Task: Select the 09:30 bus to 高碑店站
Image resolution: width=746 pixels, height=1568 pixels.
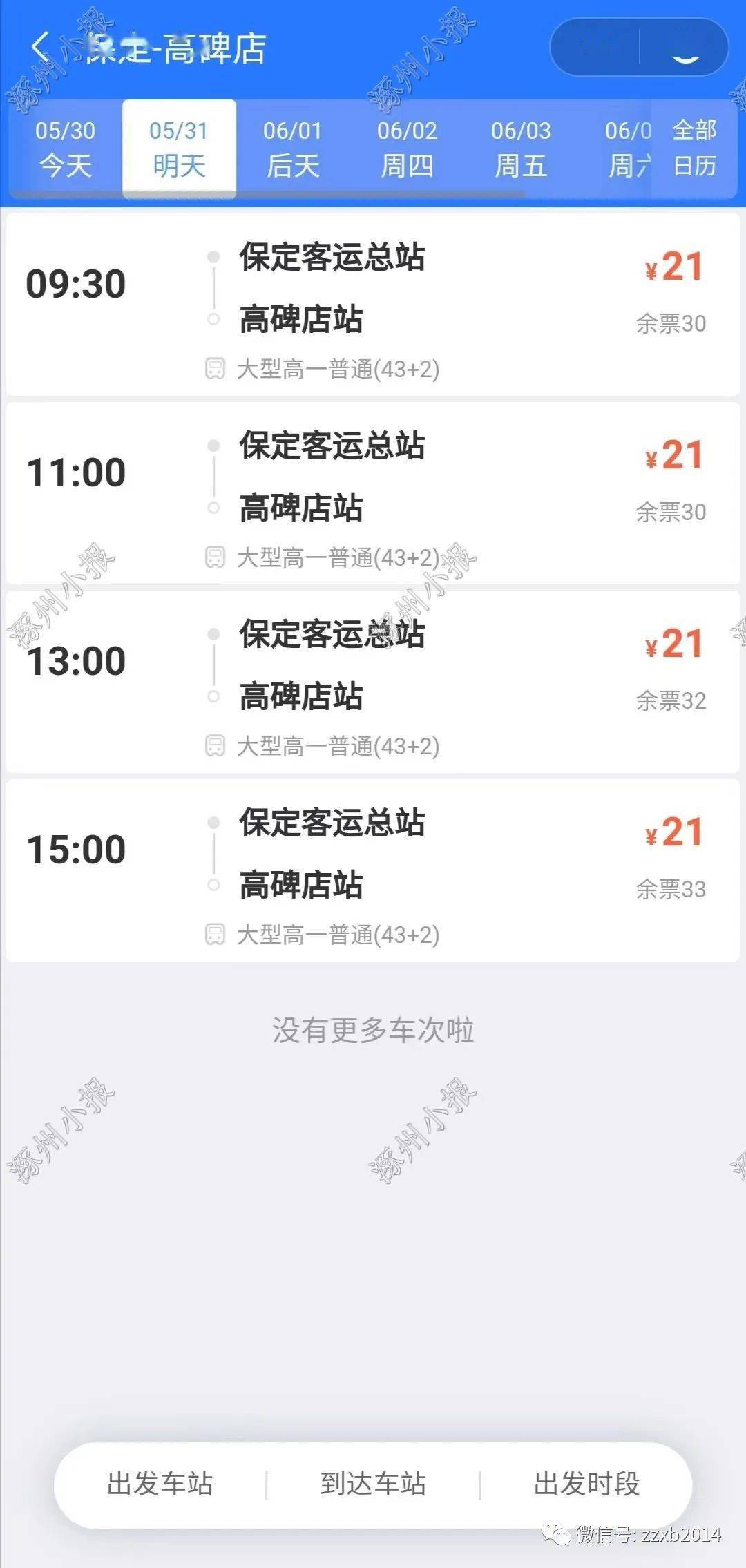Action: tap(373, 304)
